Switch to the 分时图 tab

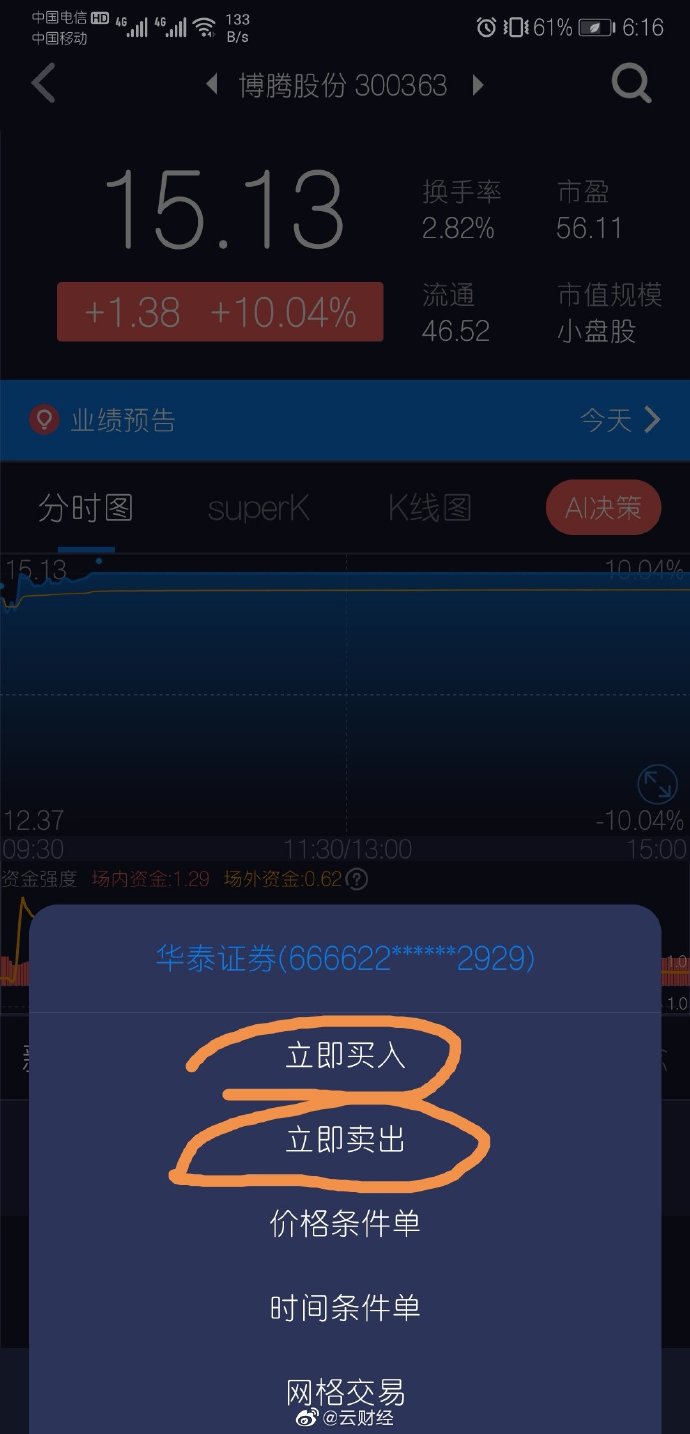[x=86, y=508]
